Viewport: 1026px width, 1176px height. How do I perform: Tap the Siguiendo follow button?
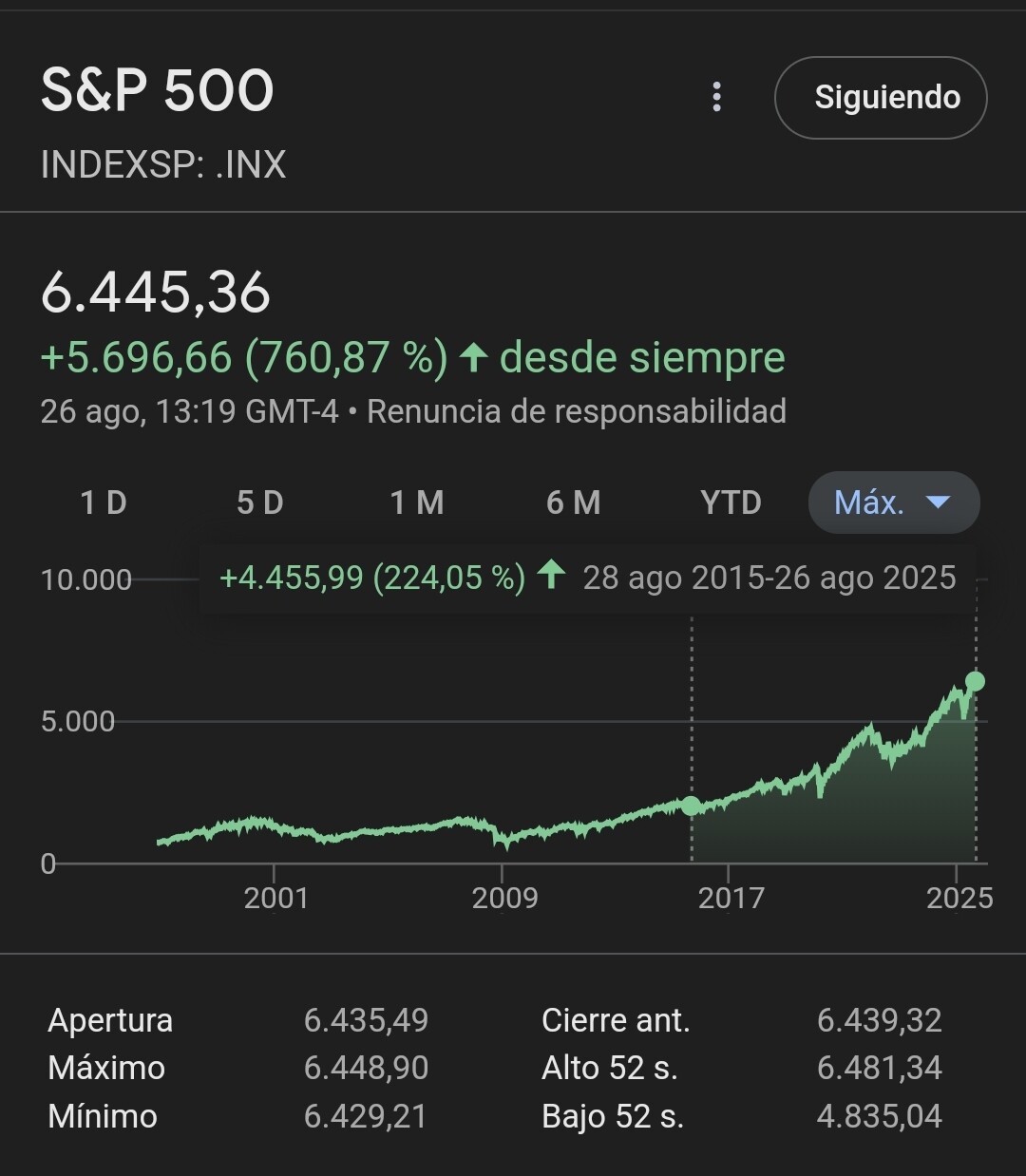point(881,98)
